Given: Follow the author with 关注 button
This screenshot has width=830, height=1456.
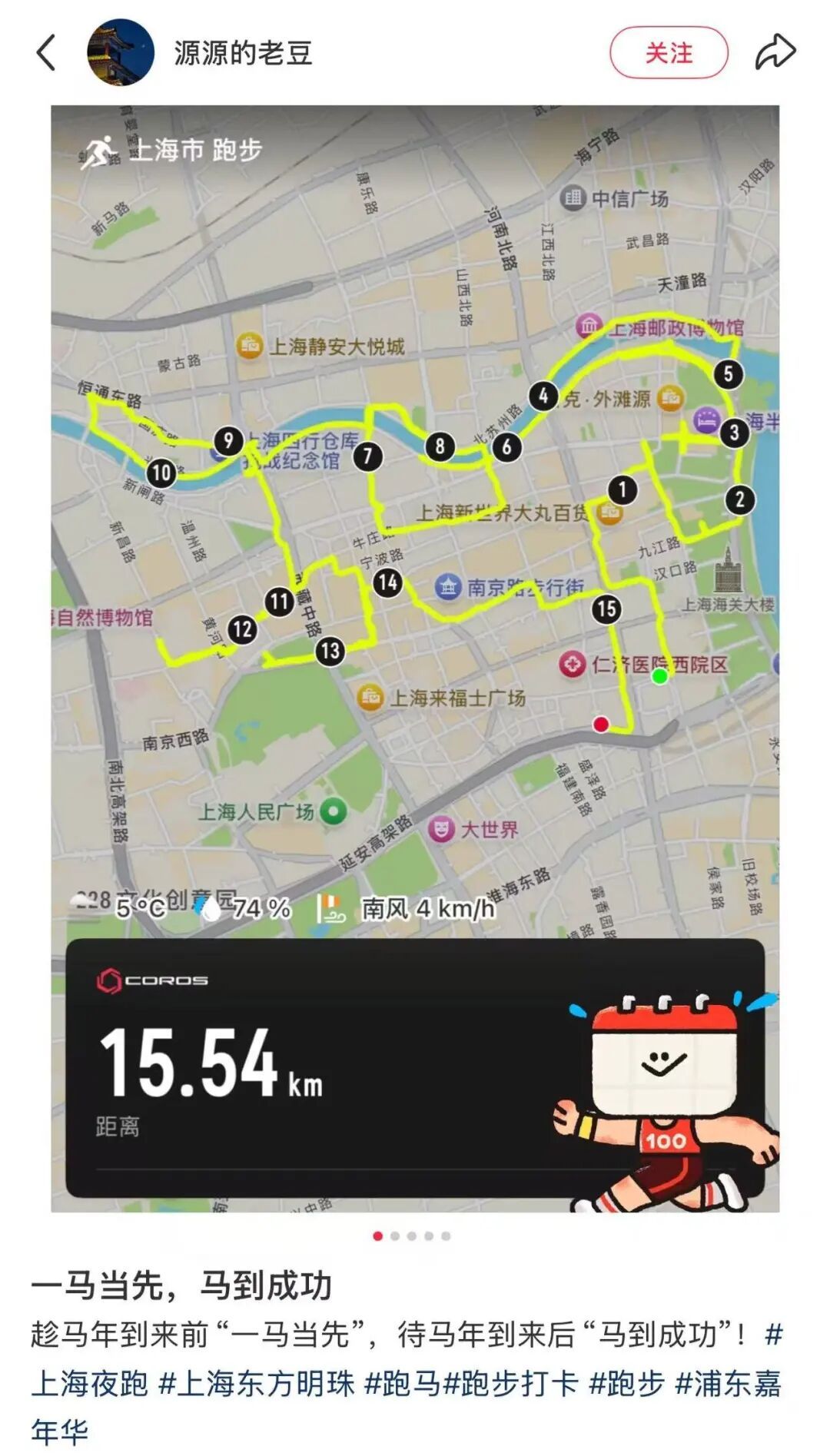Looking at the screenshot, I should tap(668, 53).
